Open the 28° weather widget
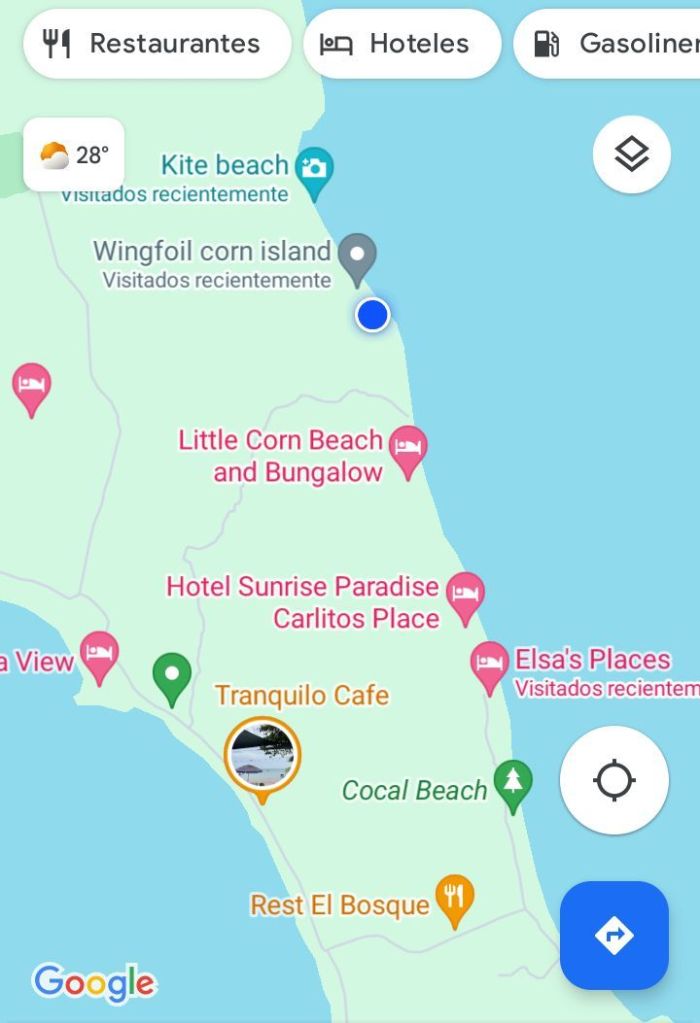 74,155
